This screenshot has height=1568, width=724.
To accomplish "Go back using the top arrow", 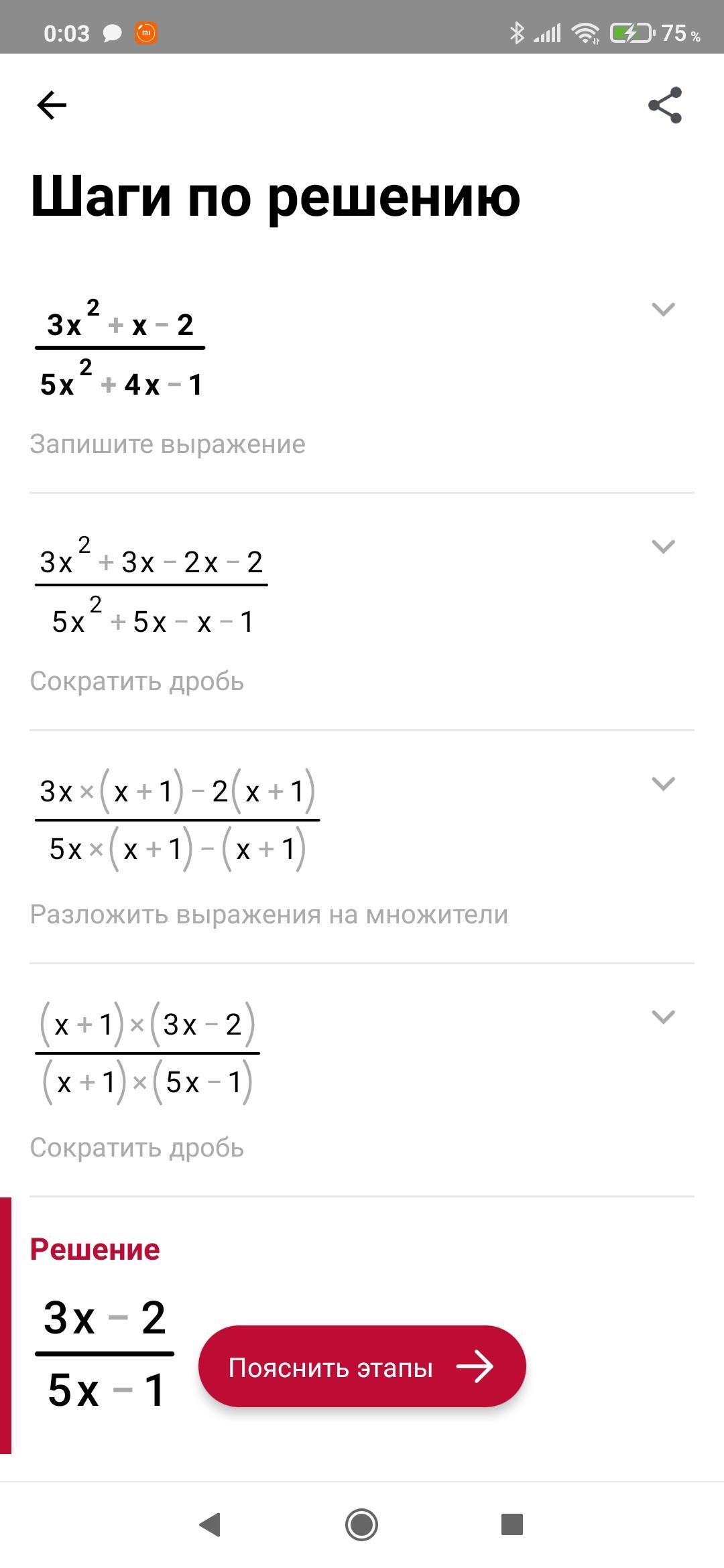I will coord(52,105).
